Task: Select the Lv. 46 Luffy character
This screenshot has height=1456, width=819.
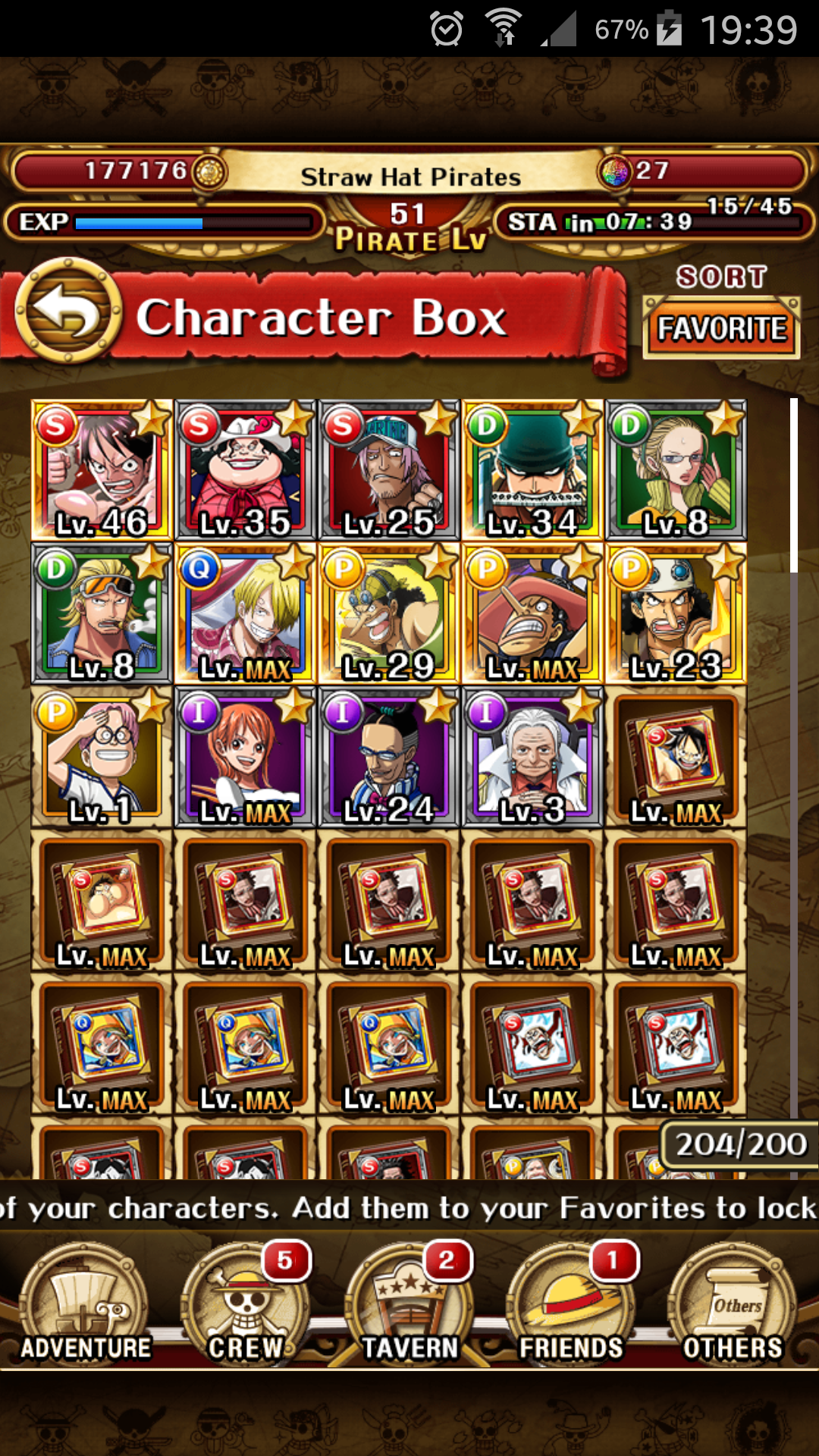Action: (102, 469)
